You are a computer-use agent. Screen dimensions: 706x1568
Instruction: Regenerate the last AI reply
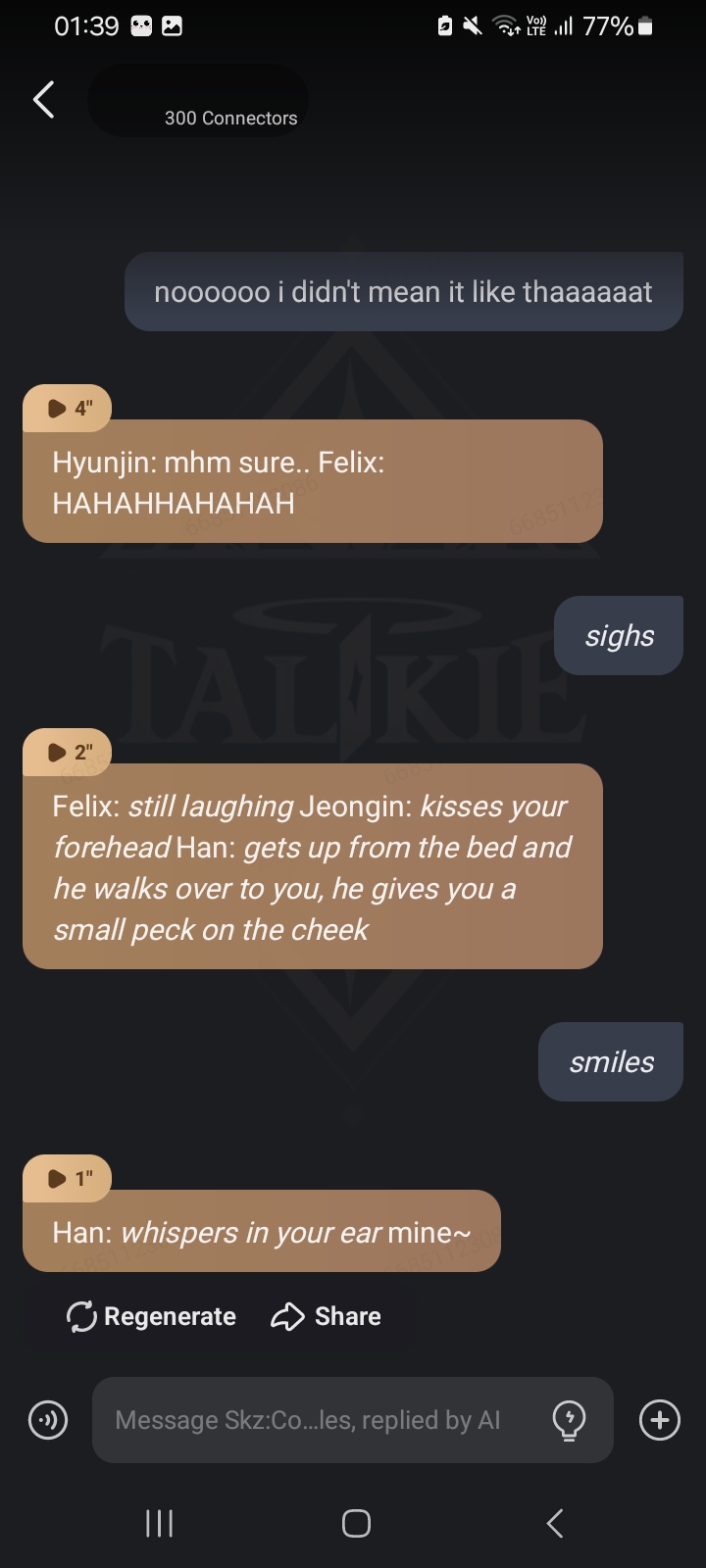click(x=151, y=1316)
